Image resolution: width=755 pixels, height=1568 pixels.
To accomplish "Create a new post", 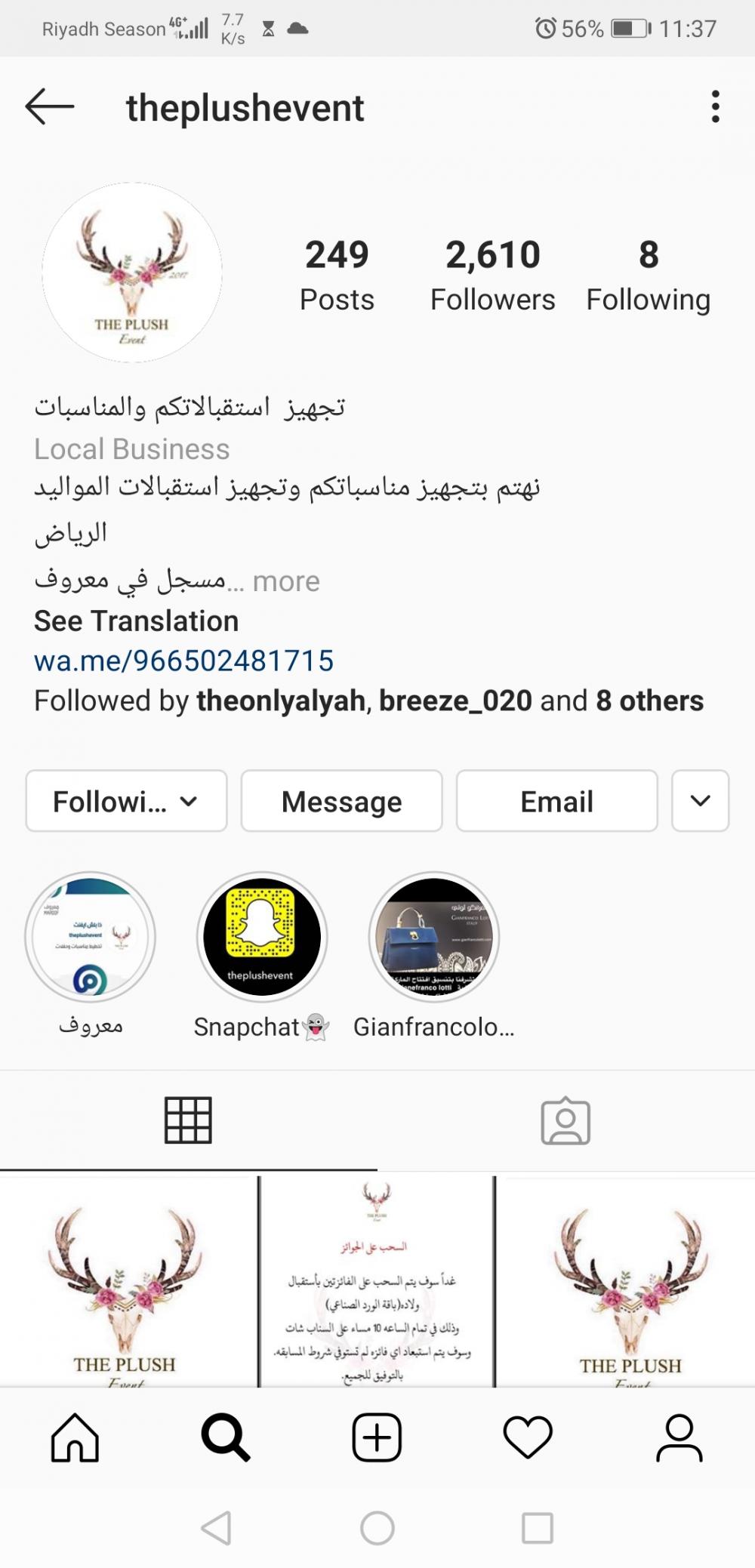I will 376,1437.
